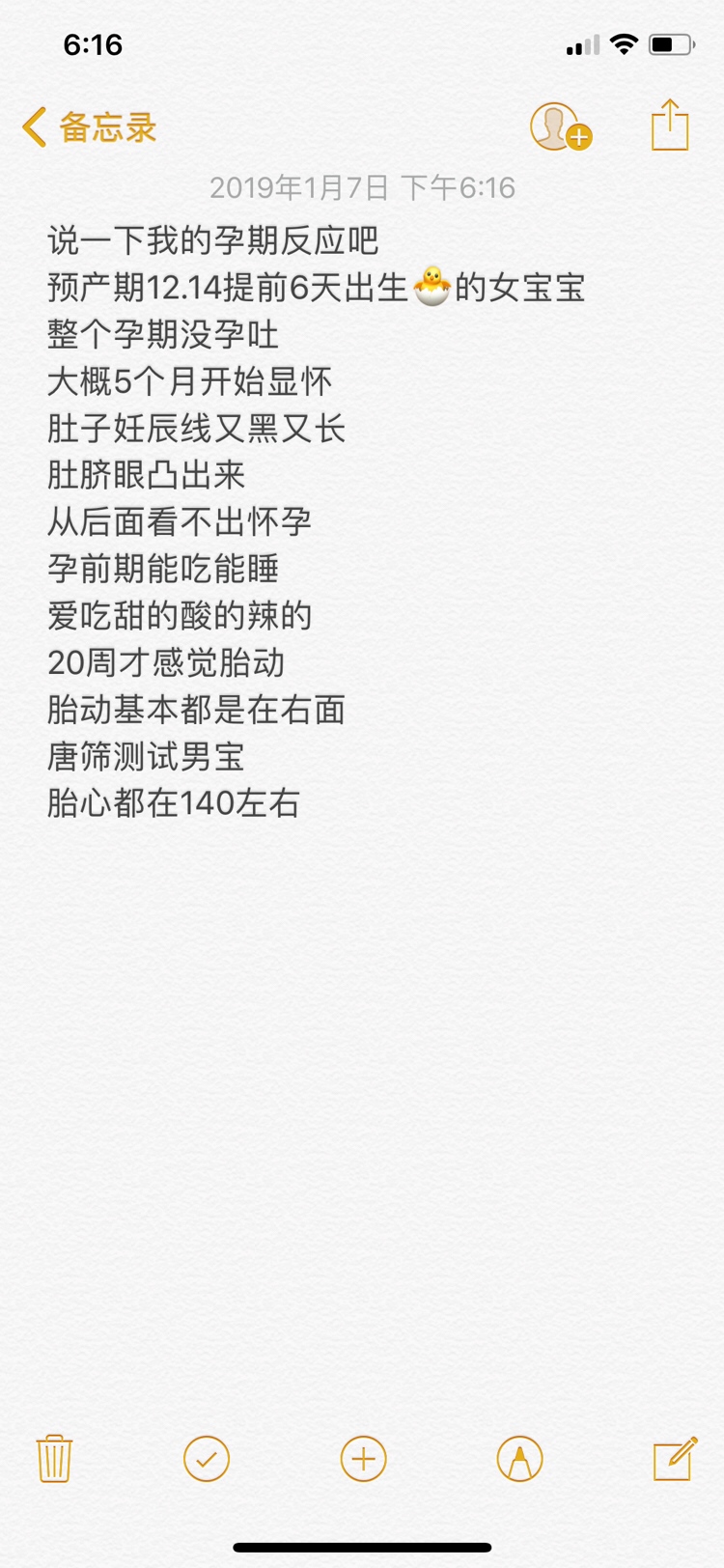
Task: Open the share sheet
Action: pos(669,126)
